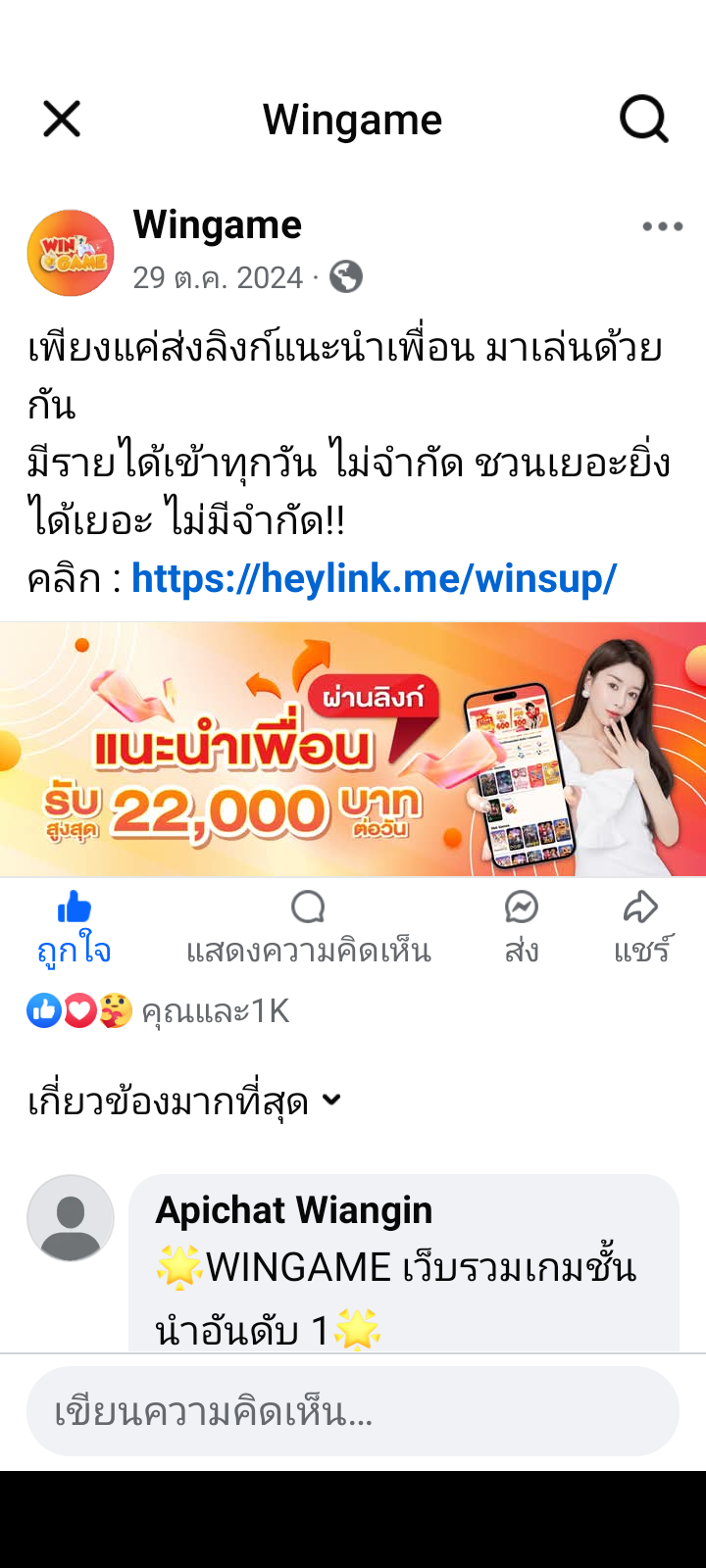View who reacted to the post
706x1568 pixels.
pyautogui.click(x=159, y=1010)
